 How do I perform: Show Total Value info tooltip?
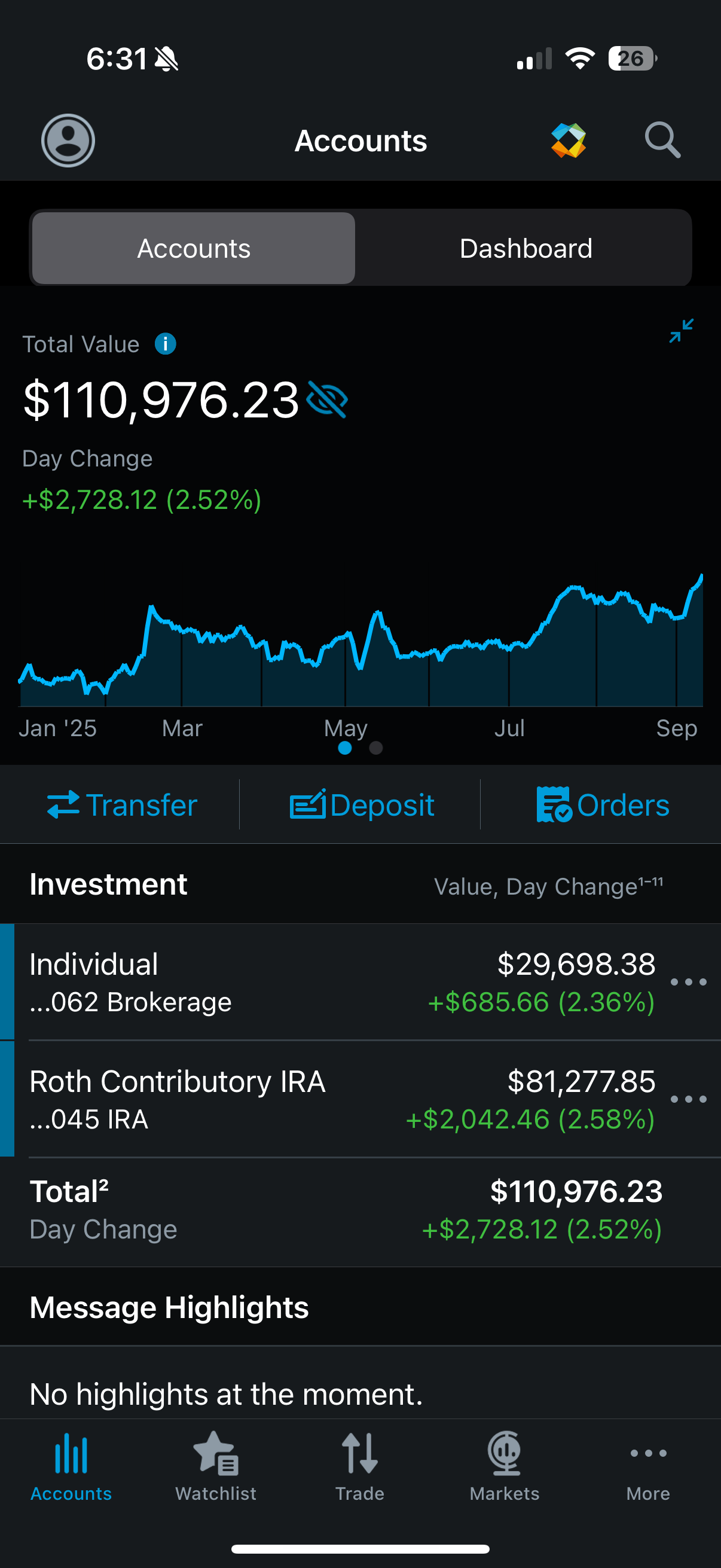165,344
